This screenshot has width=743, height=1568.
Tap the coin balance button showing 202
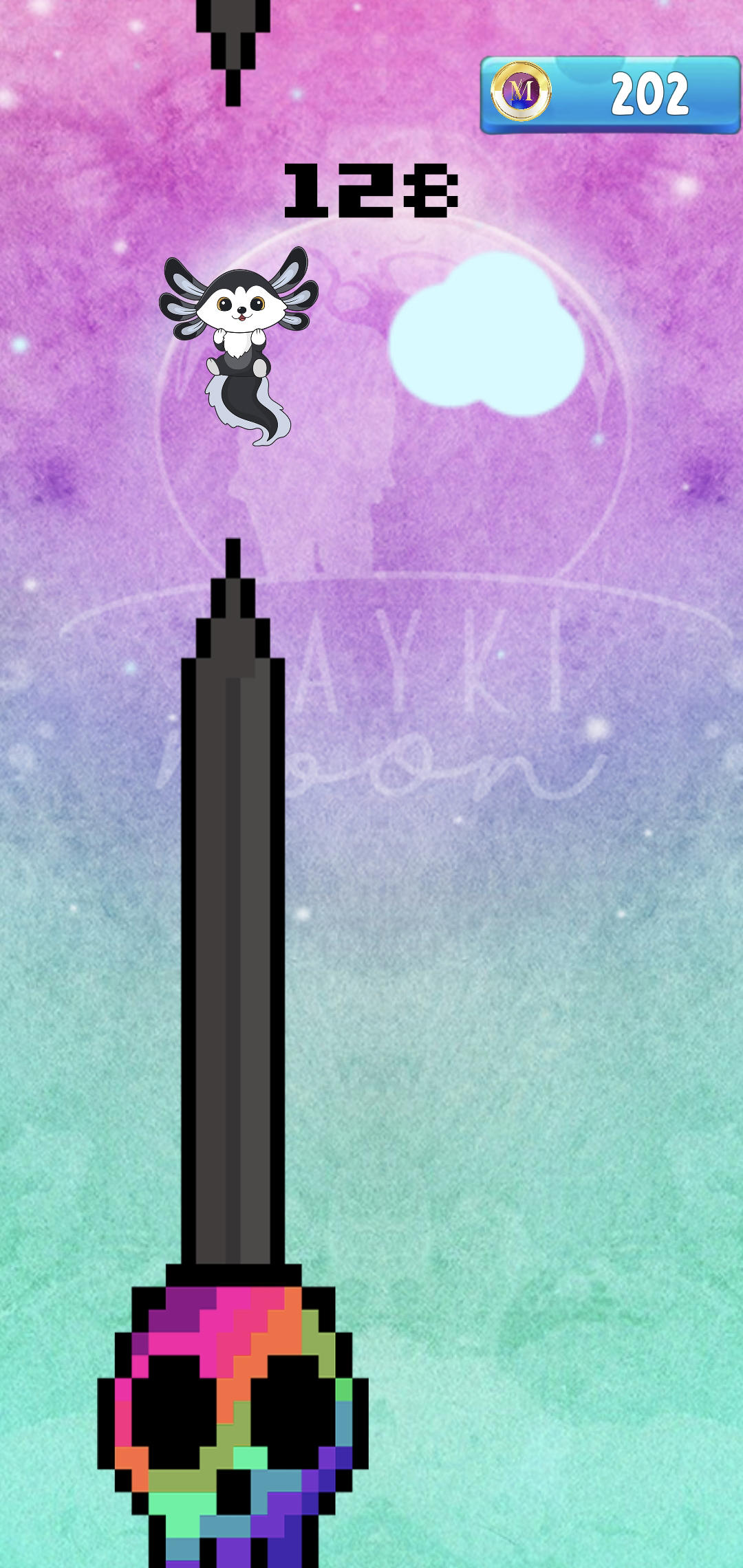point(610,94)
